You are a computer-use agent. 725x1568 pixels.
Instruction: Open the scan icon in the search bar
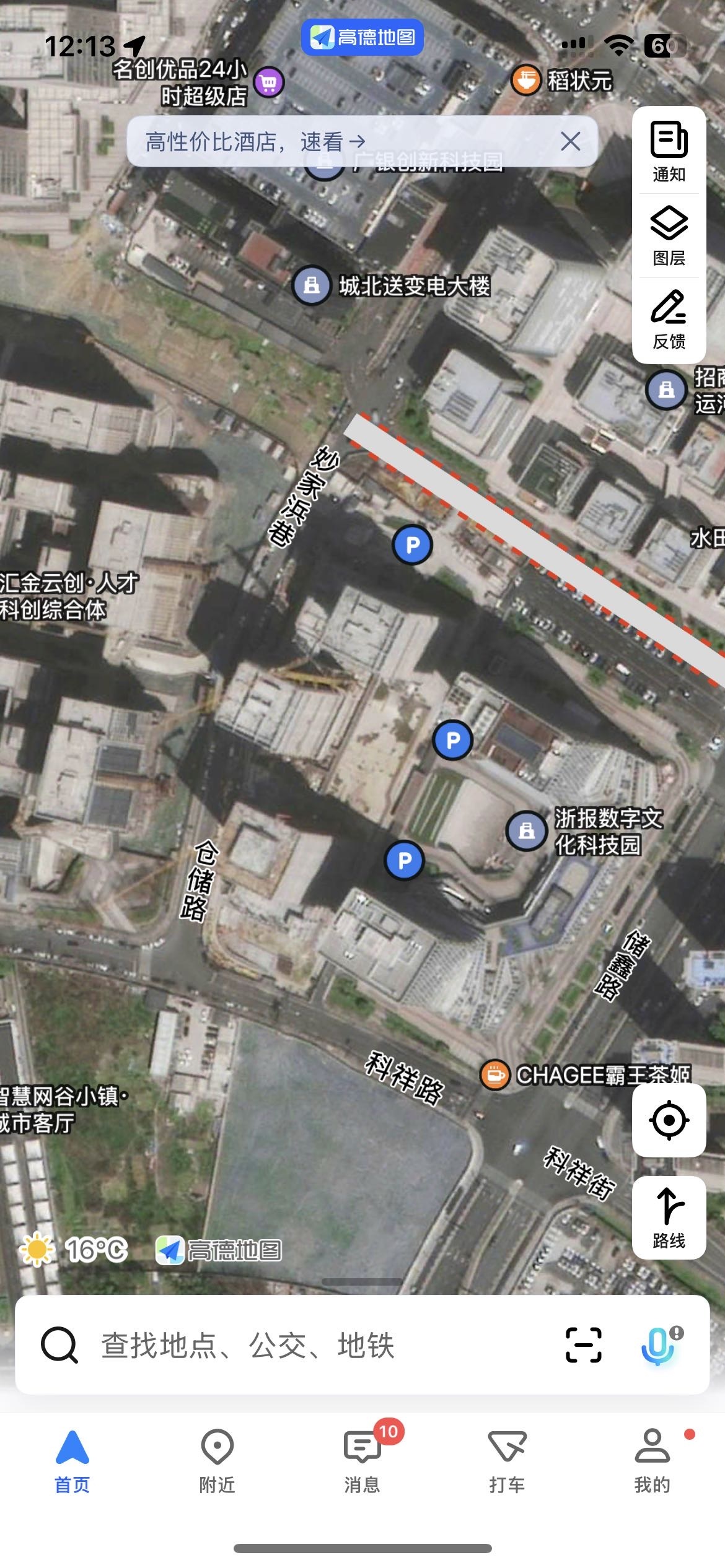(x=583, y=1345)
